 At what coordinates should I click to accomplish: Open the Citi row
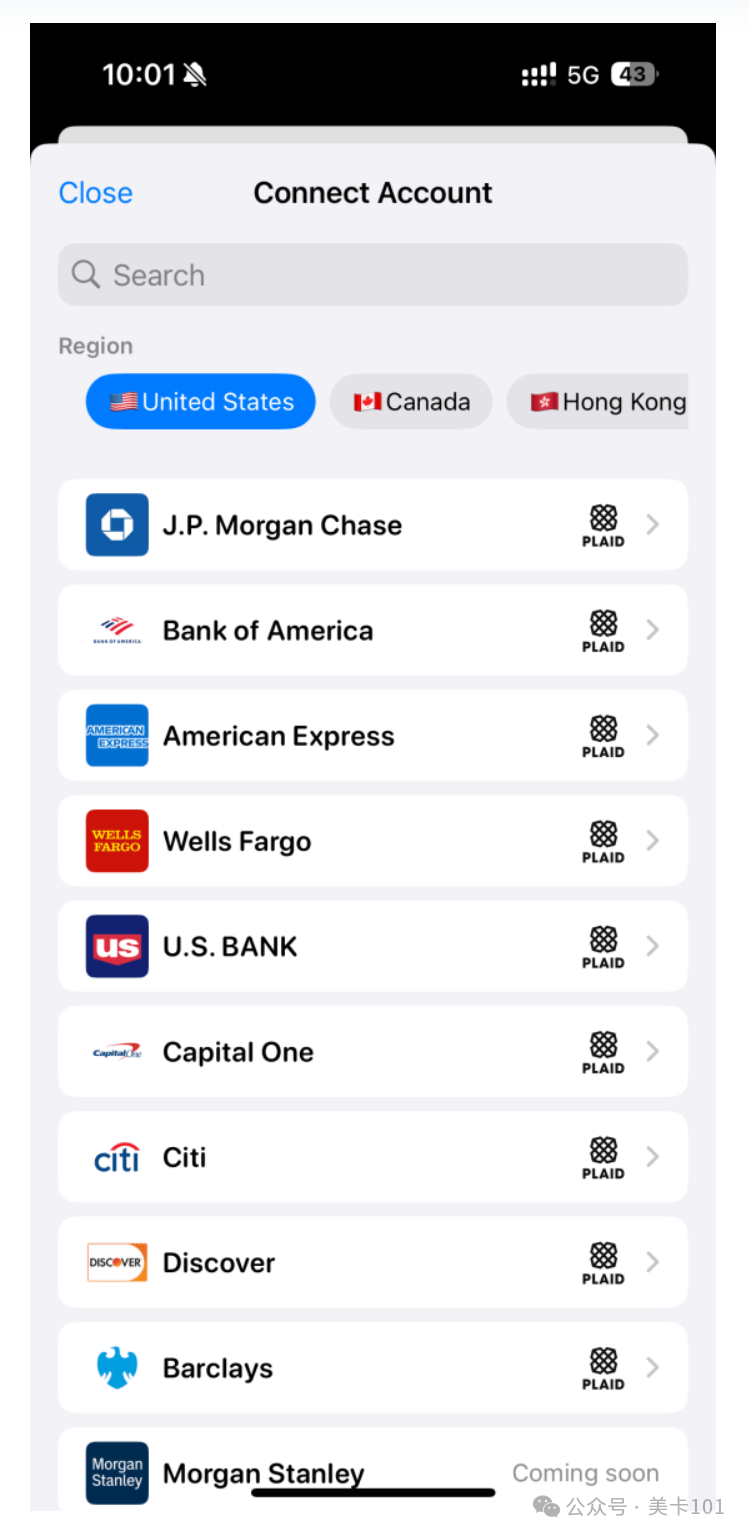pyautogui.click(x=373, y=1157)
